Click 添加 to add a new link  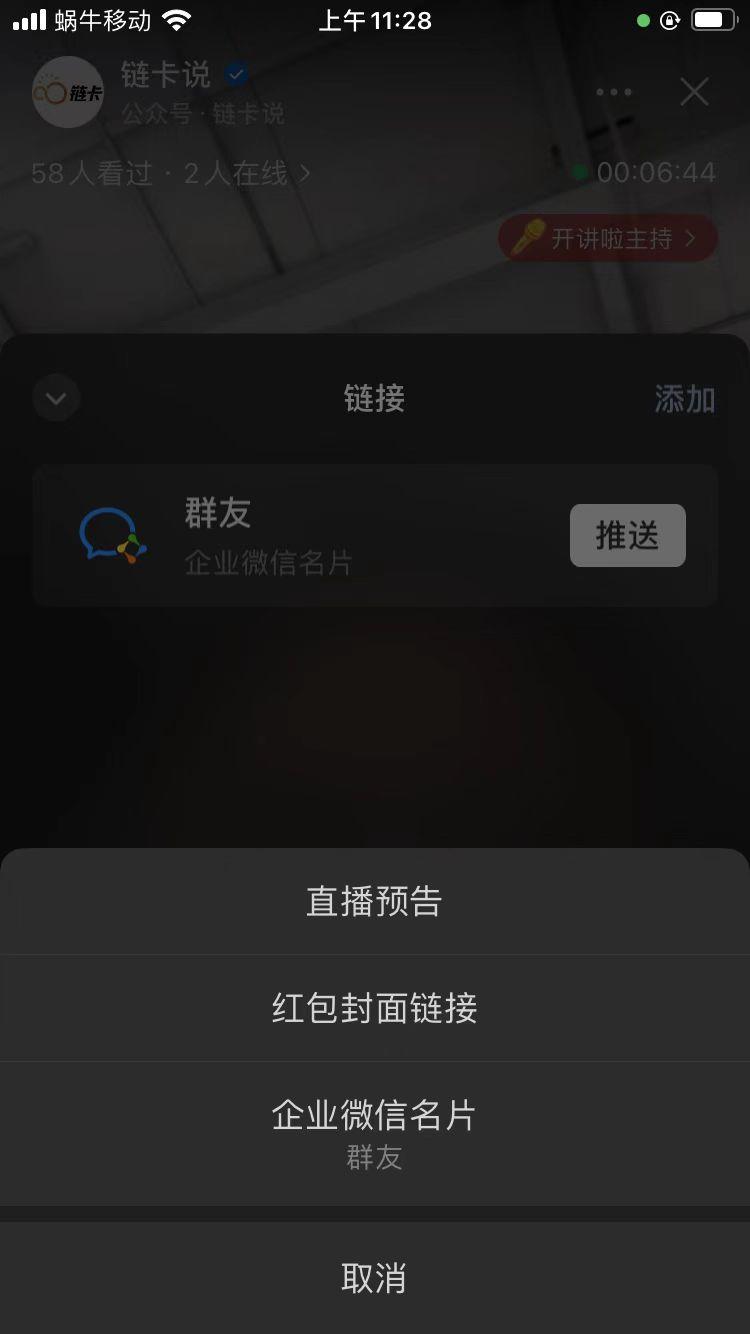[686, 399]
